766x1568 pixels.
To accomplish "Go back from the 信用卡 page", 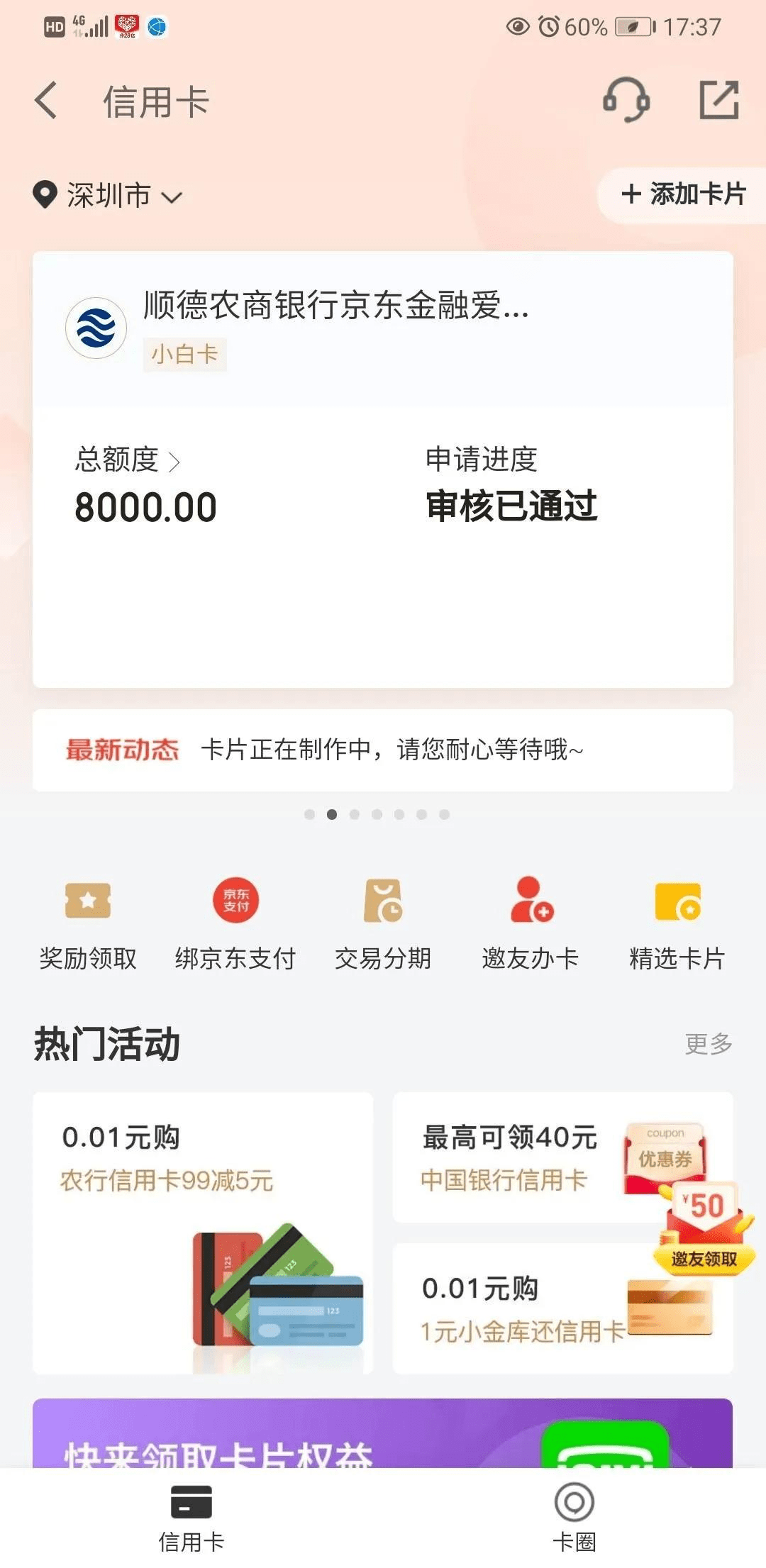I will [46, 100].
